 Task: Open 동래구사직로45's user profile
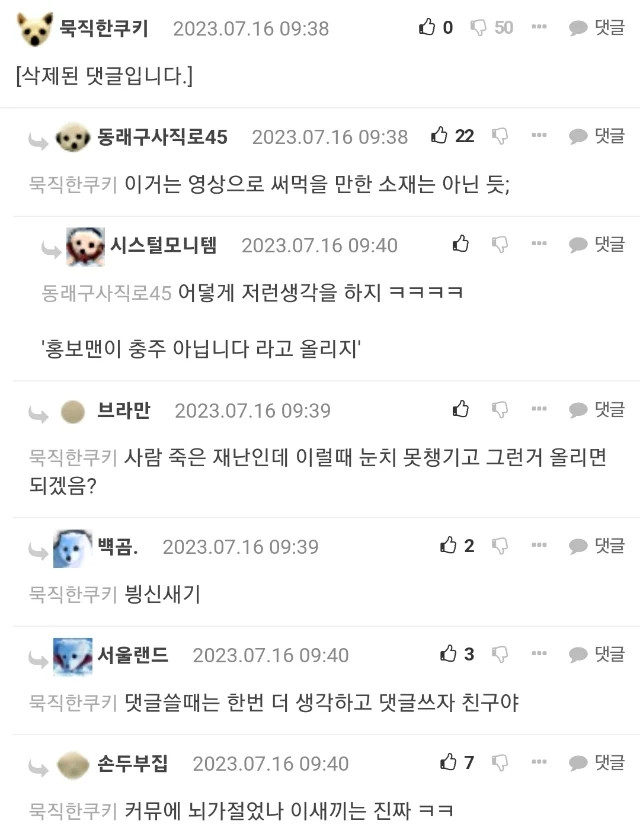click(x=162, y=137)
